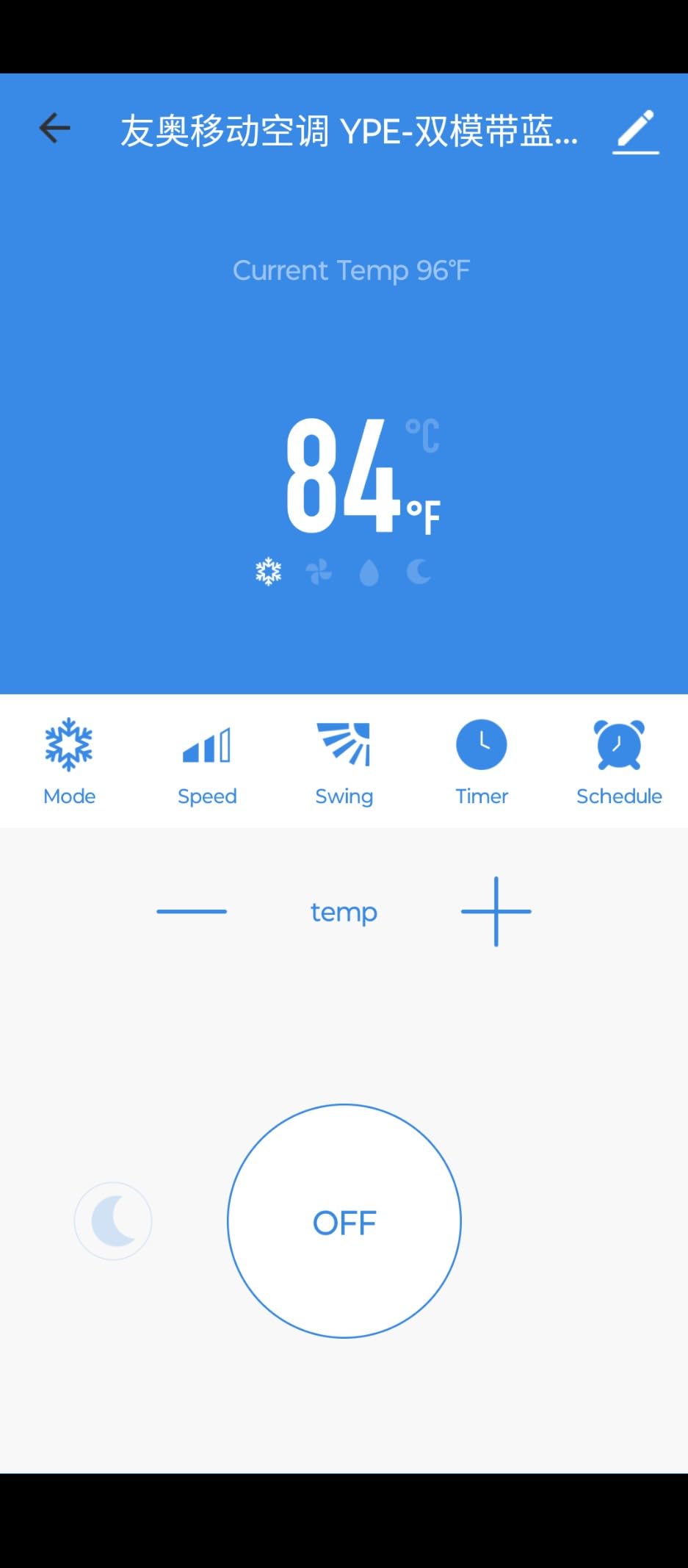Change the fan Speed setting

[206, 762]
